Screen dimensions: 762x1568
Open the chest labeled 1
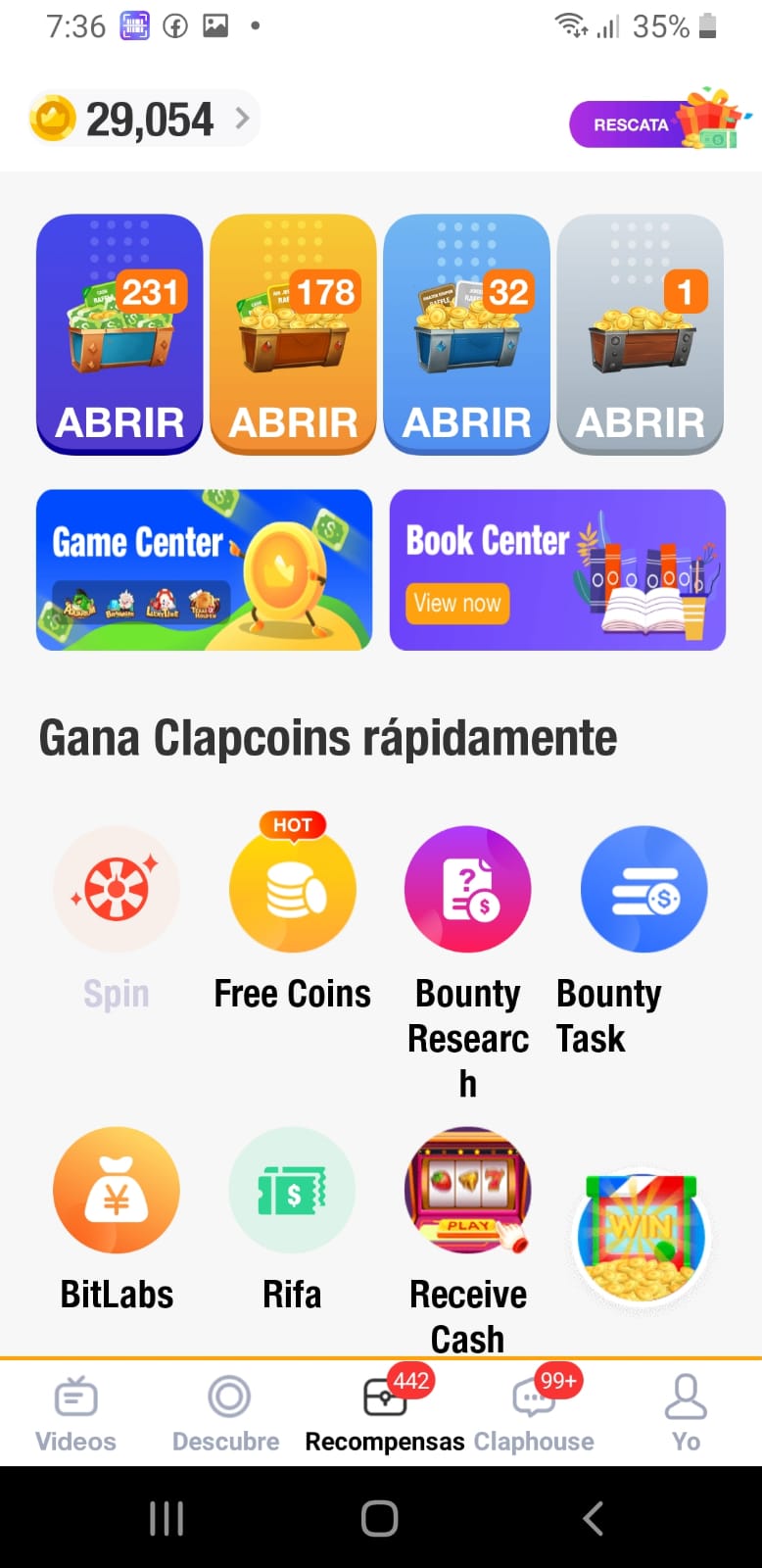(x=640, y=334)
